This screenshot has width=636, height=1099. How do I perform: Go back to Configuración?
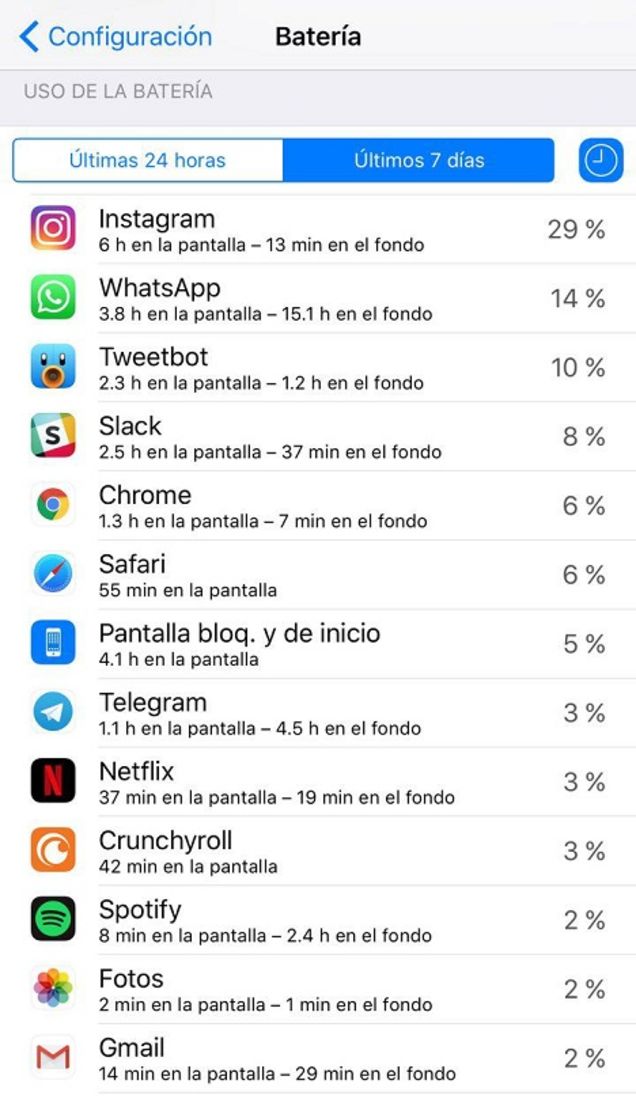tap(116, 37)
